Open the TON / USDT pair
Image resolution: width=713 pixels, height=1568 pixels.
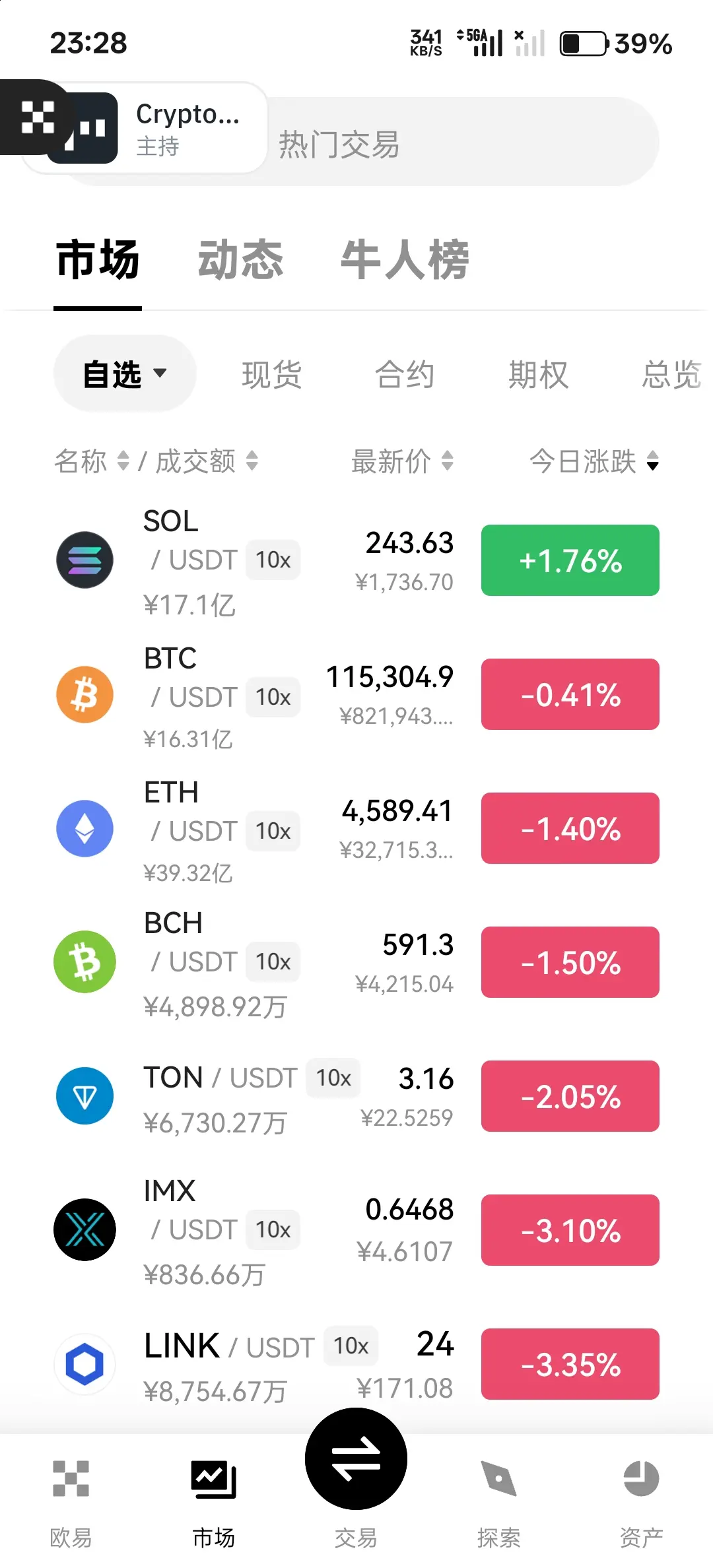tap(356, 1097)
